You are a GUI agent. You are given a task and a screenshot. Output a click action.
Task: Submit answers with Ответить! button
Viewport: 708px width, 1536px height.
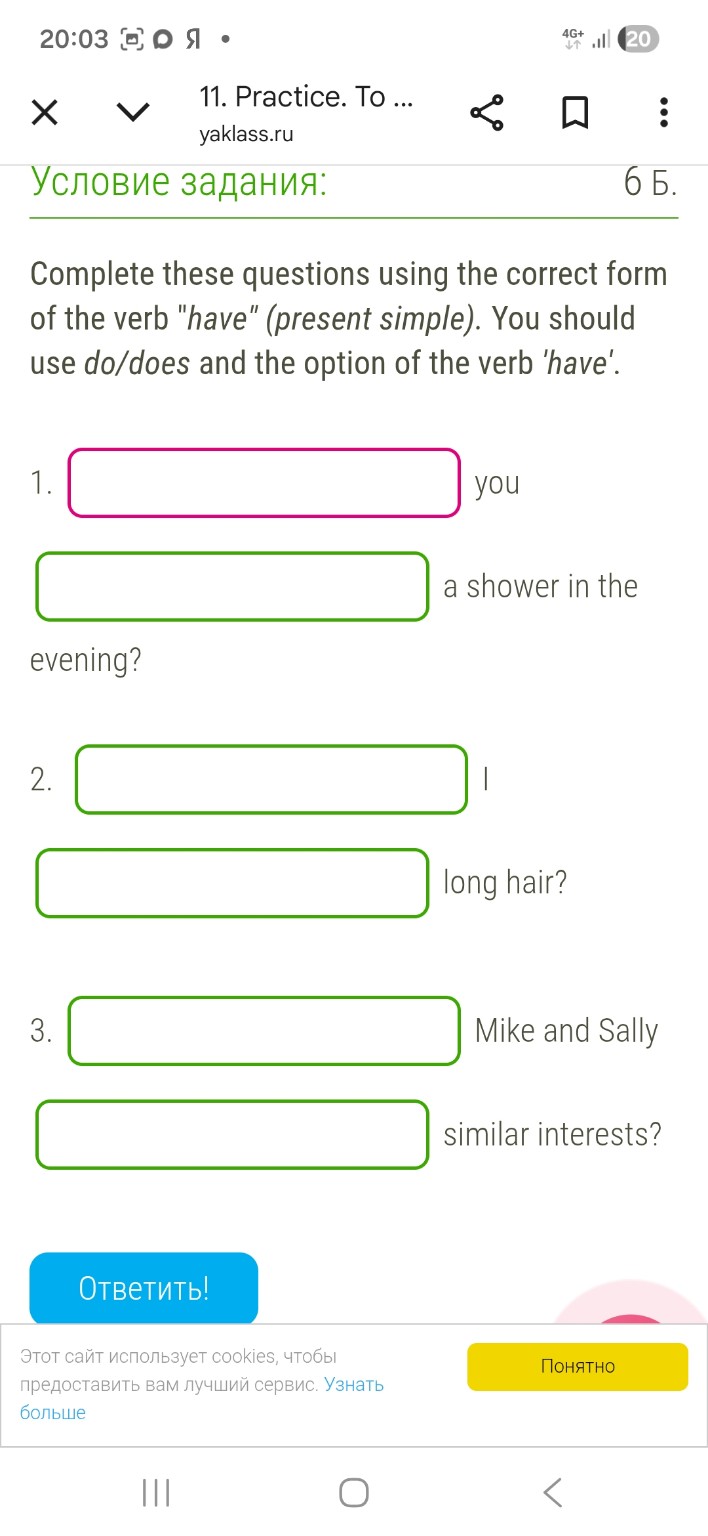[144, 1288]
